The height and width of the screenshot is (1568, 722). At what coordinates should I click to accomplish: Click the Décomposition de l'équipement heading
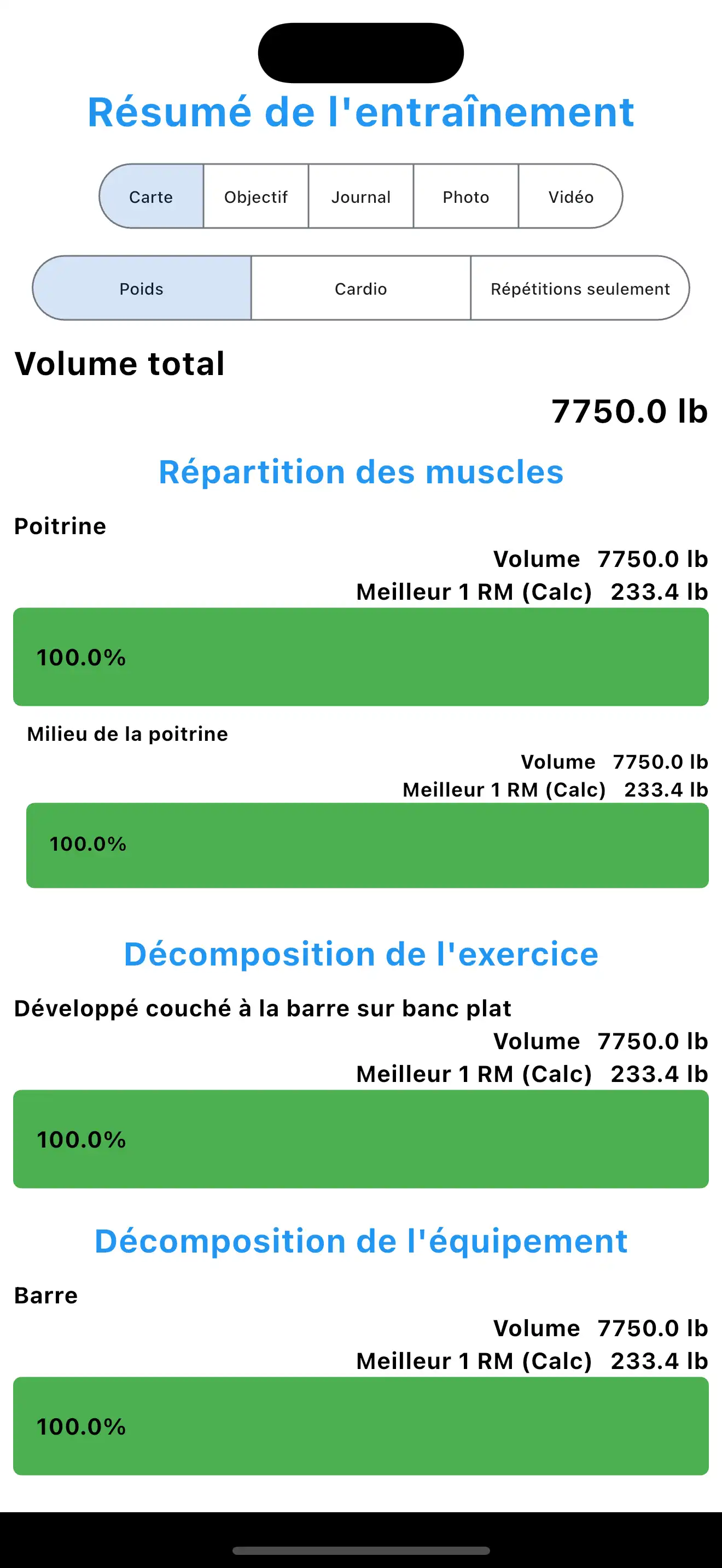click(x=362, y=1240)
